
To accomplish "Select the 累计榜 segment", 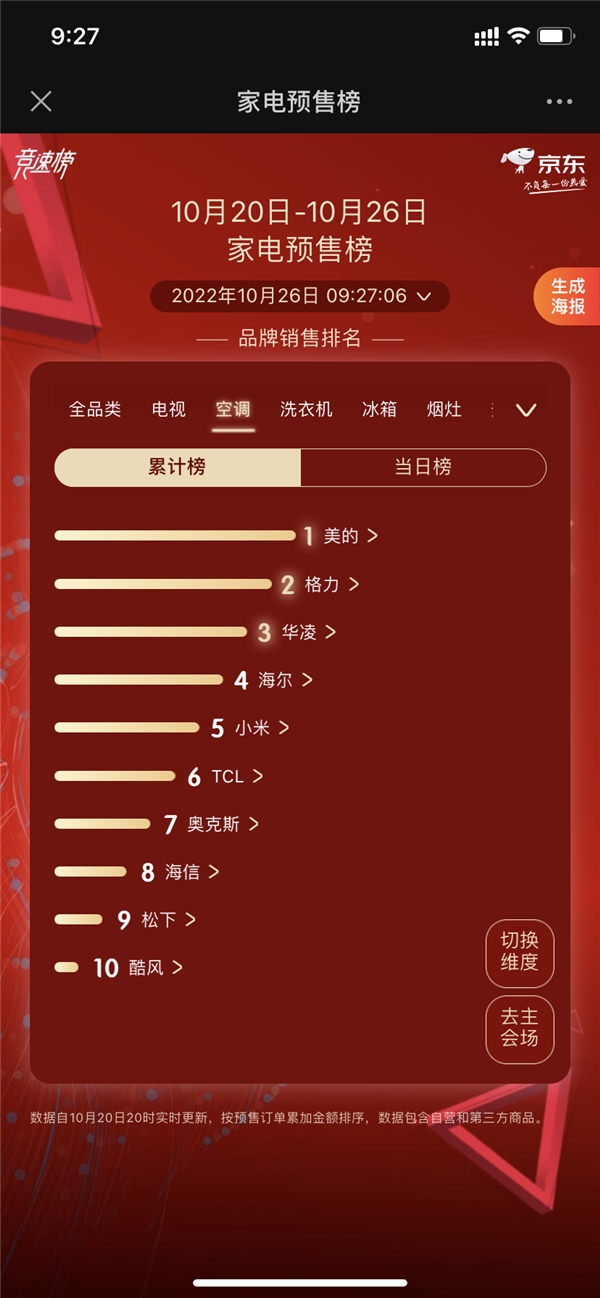I will point(177,467).
